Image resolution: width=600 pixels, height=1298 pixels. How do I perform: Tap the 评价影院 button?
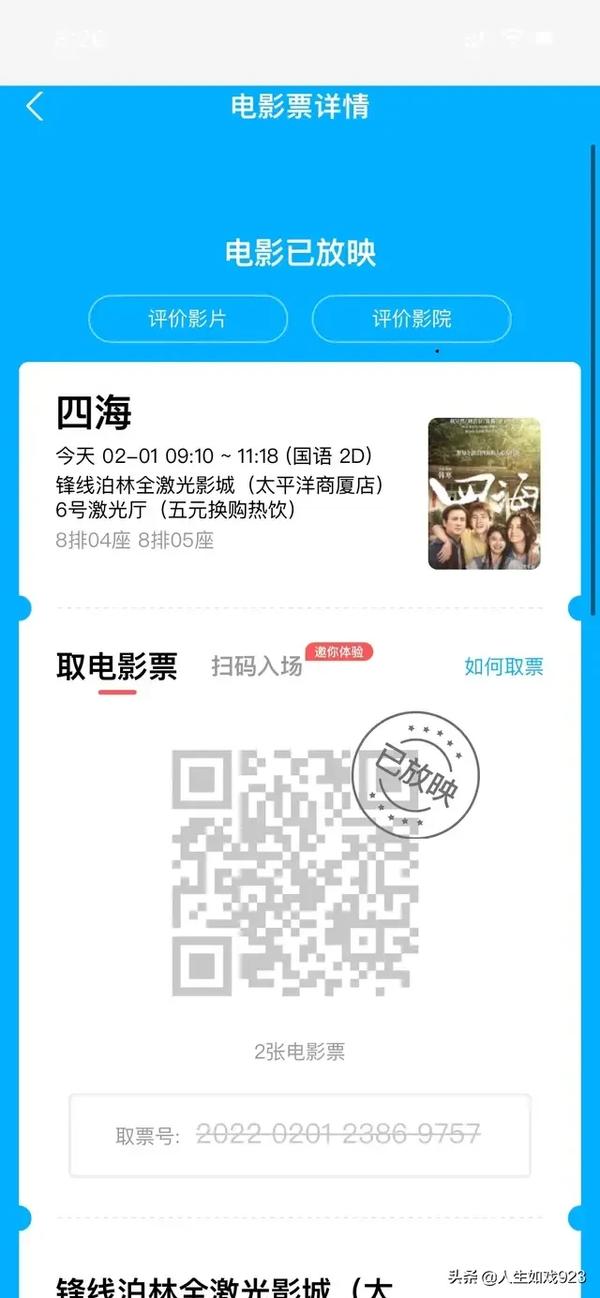pos(411,319)
